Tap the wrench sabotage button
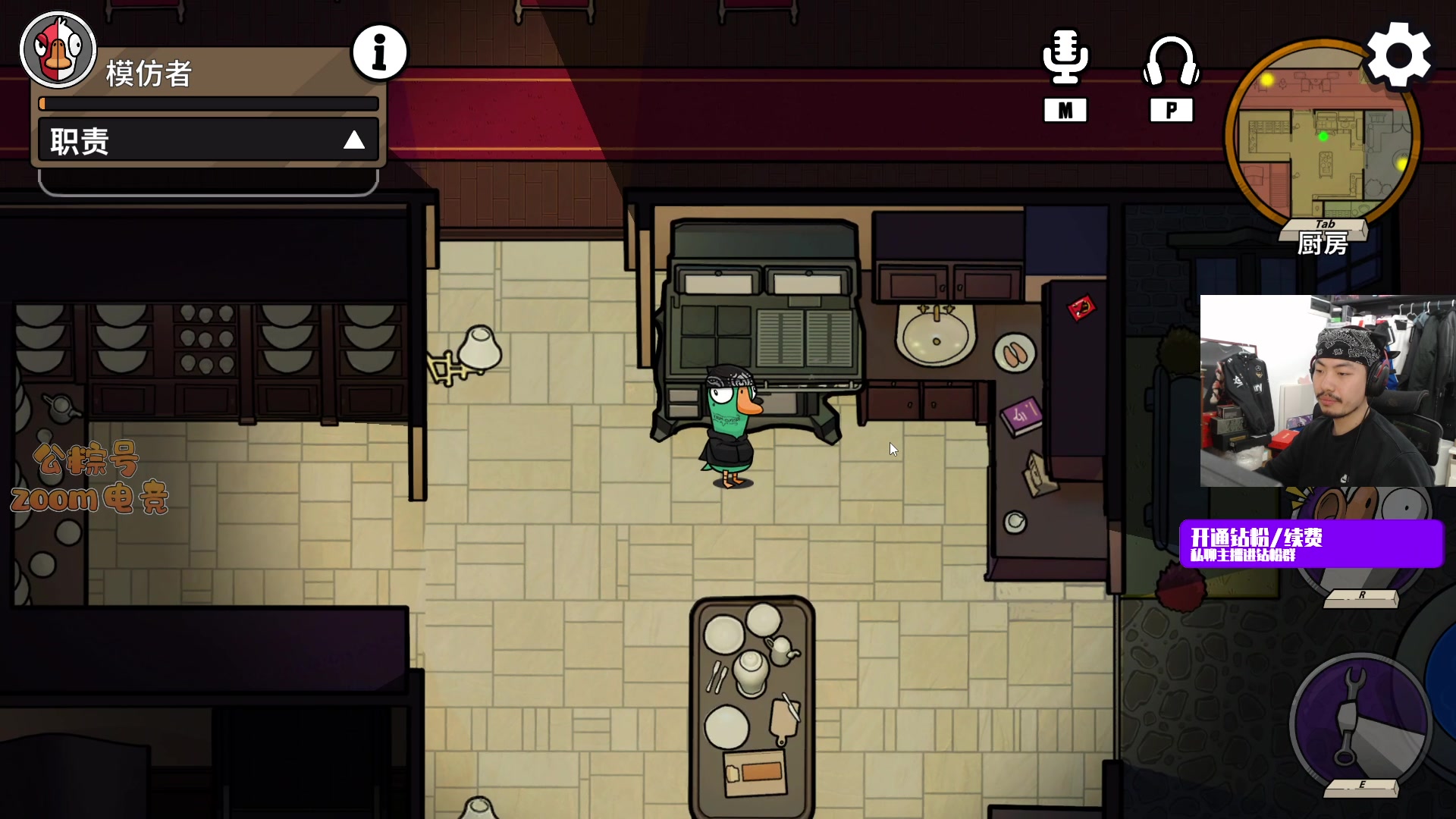The height and width of the screenshot is (819, 1456). pos(1357,720)
